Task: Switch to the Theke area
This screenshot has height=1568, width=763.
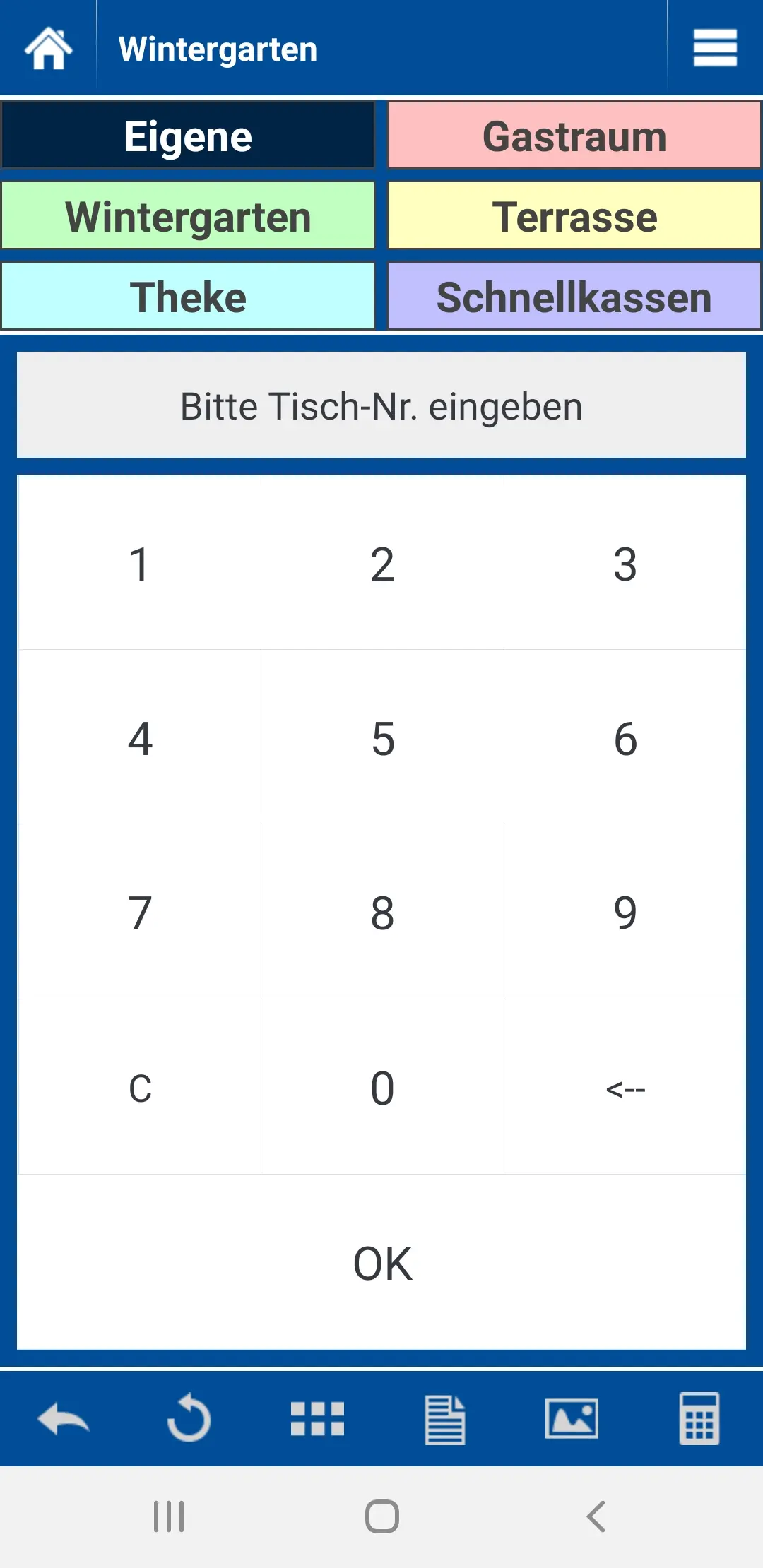Action: (x=187, y=296)
